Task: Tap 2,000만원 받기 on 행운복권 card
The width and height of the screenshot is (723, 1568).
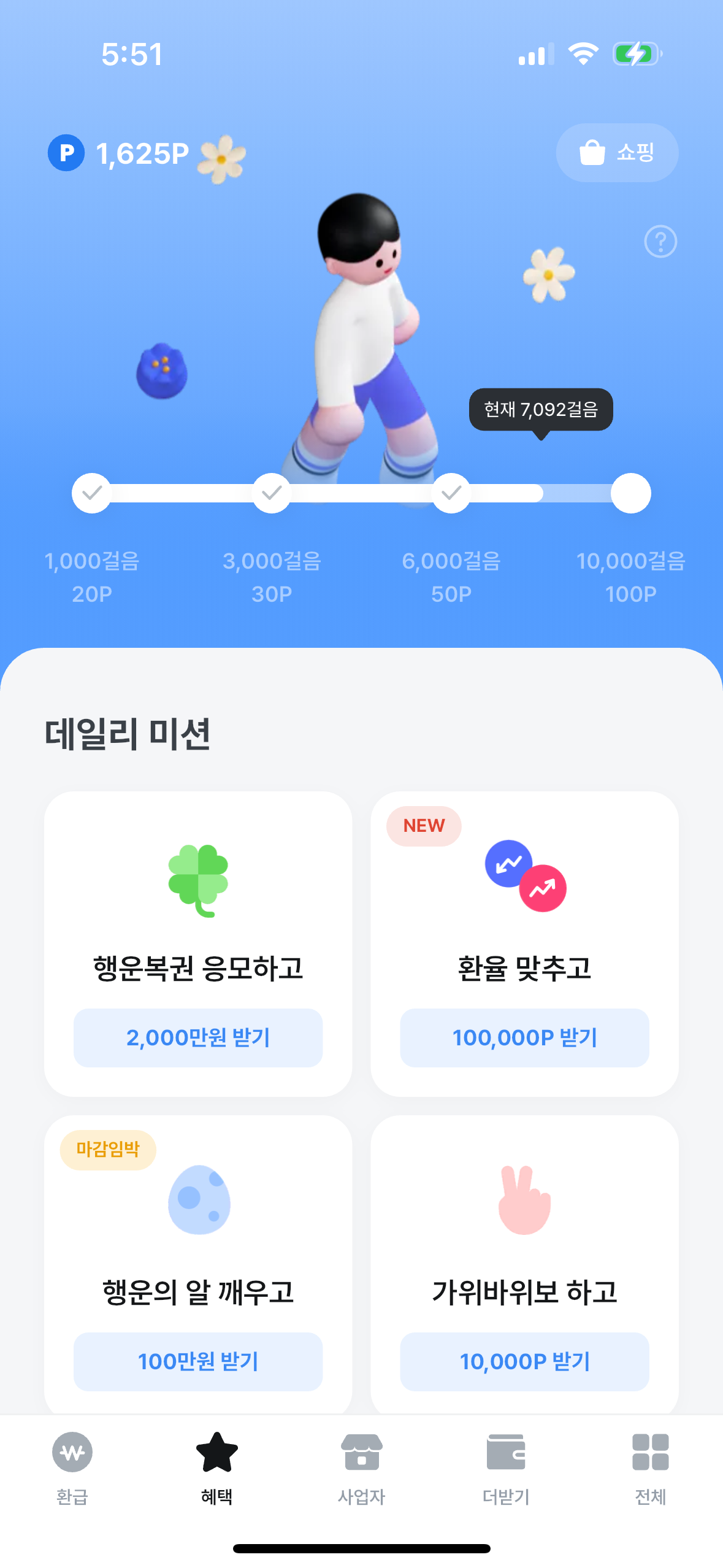Action: [197, 1037]
